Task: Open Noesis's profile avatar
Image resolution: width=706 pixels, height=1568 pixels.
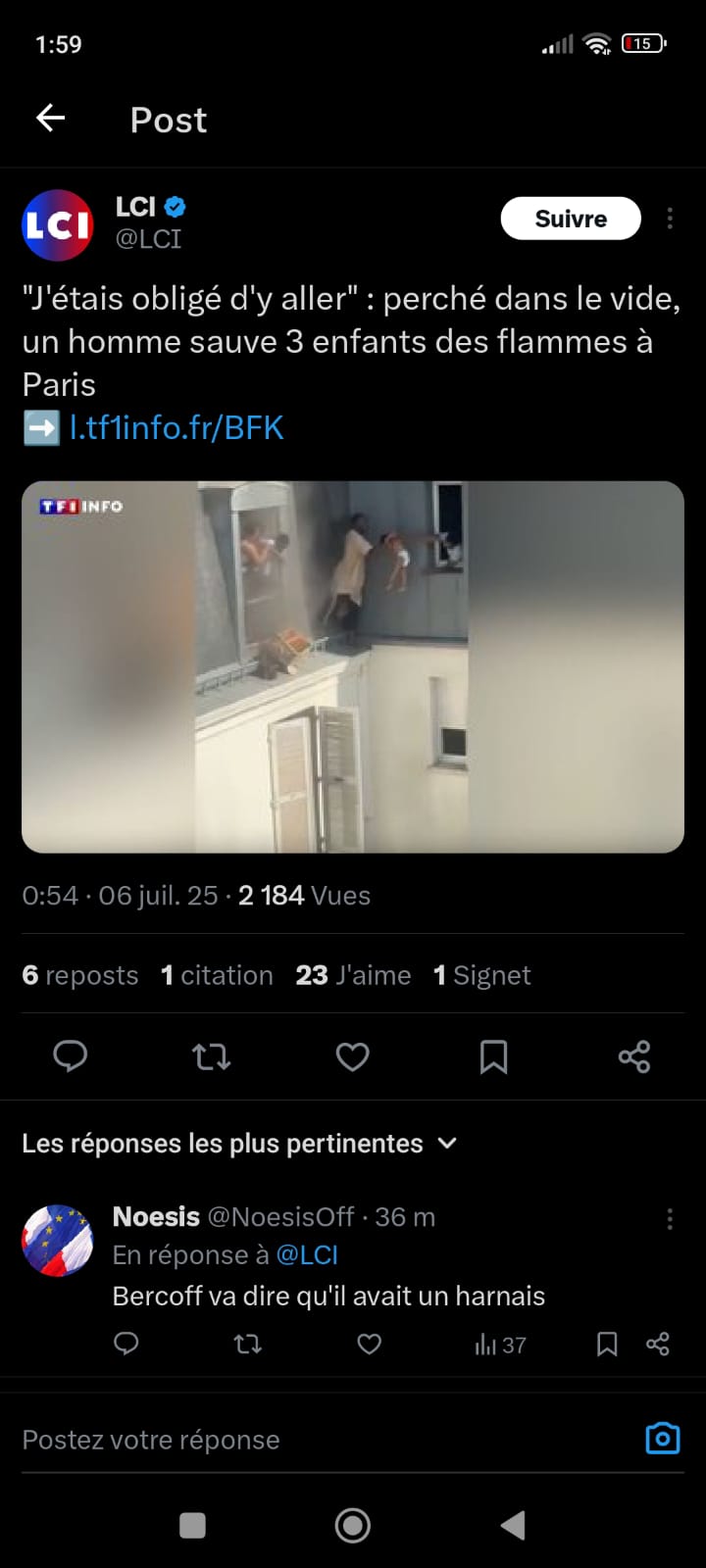Action: (58, 1240)
